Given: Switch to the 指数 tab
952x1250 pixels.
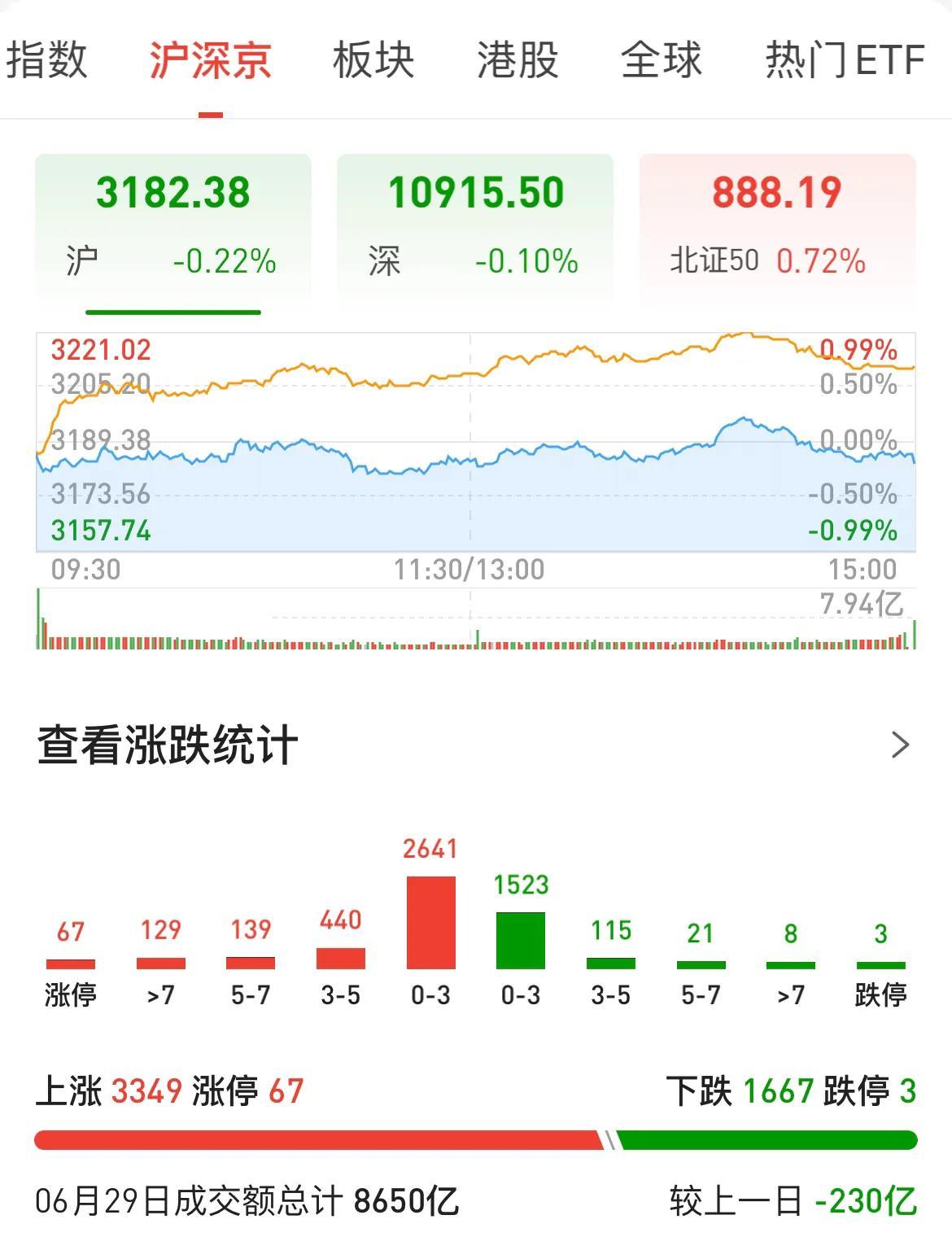Looking at the screenshot, I should tap(46, 59).
